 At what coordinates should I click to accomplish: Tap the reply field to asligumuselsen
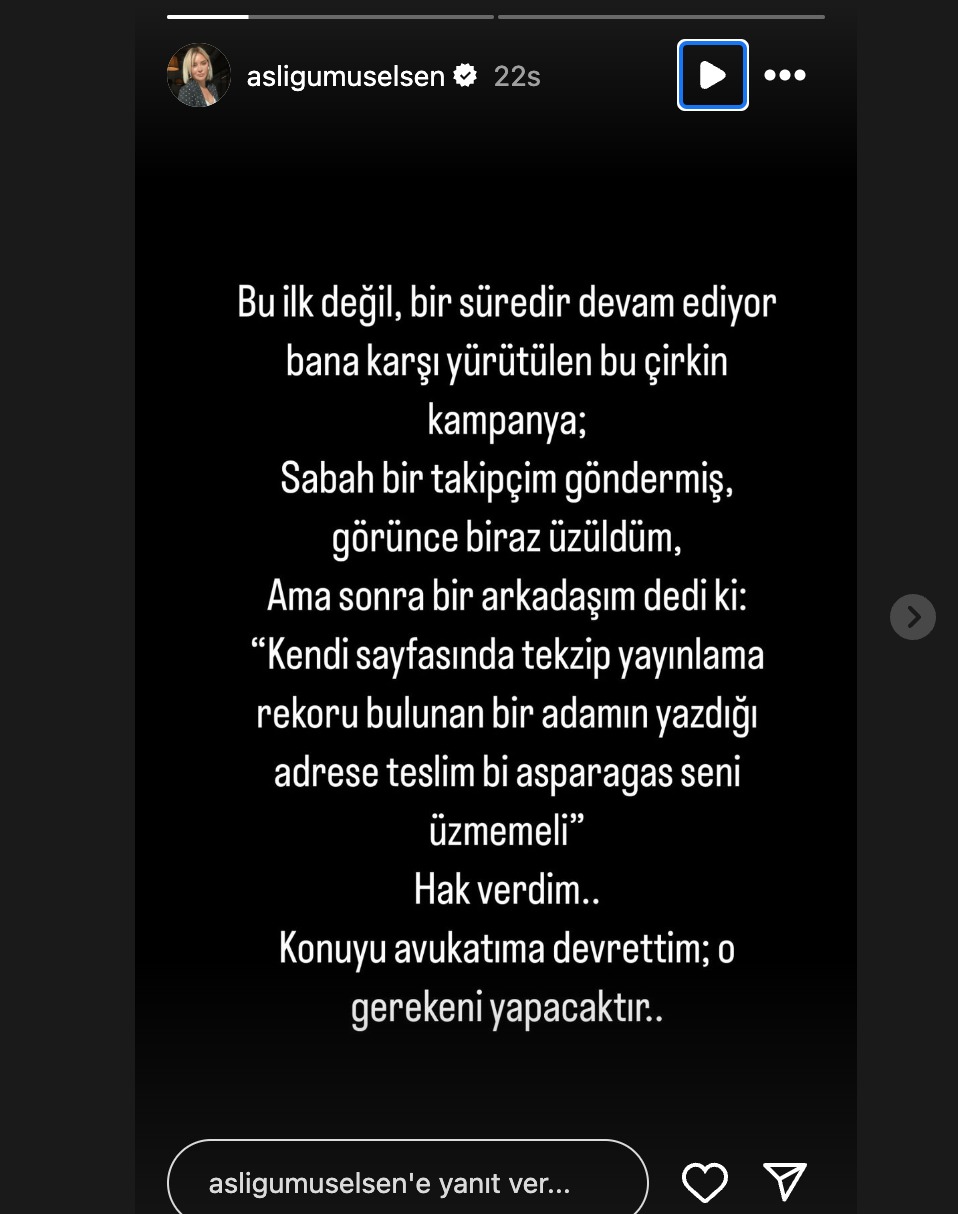407,1183
